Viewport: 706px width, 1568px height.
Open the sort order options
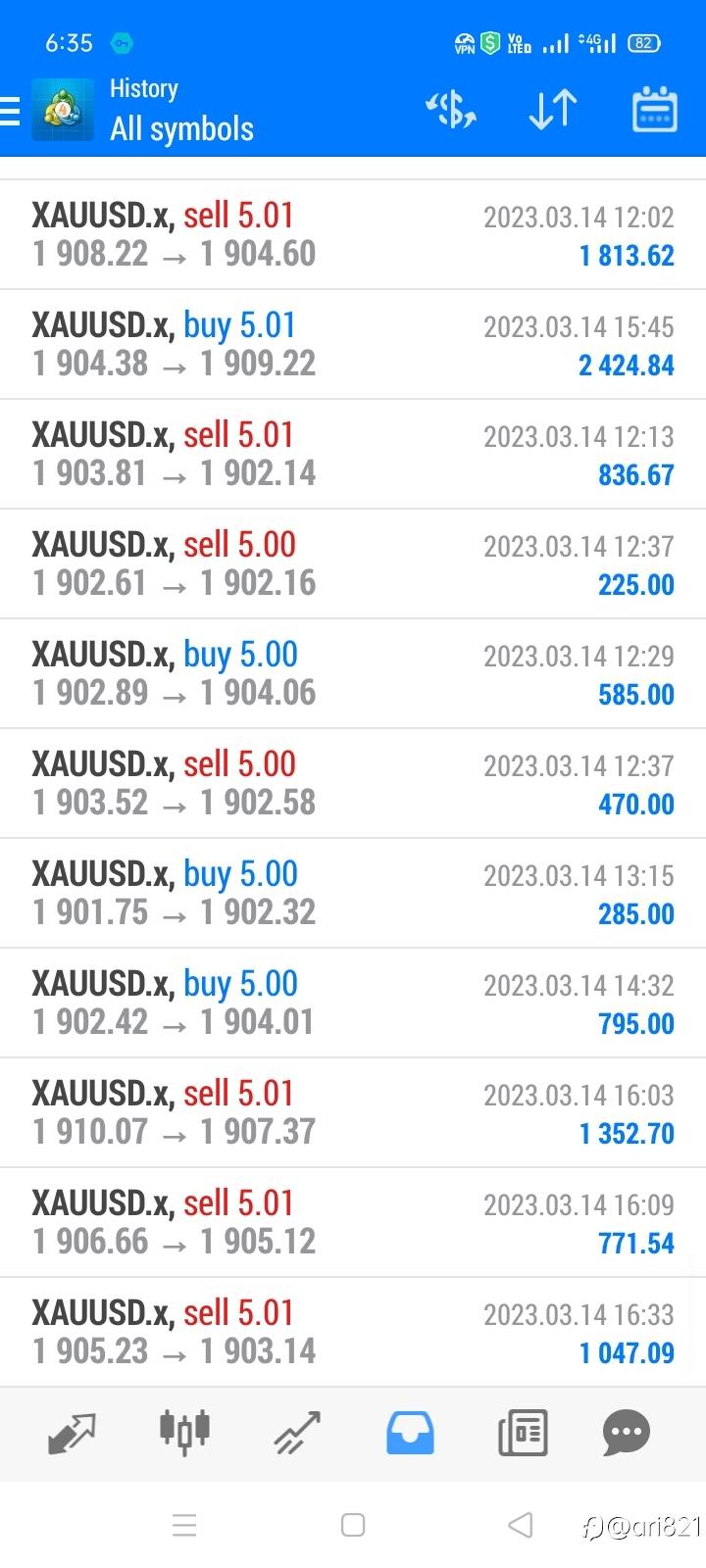[x=552, y=110]
